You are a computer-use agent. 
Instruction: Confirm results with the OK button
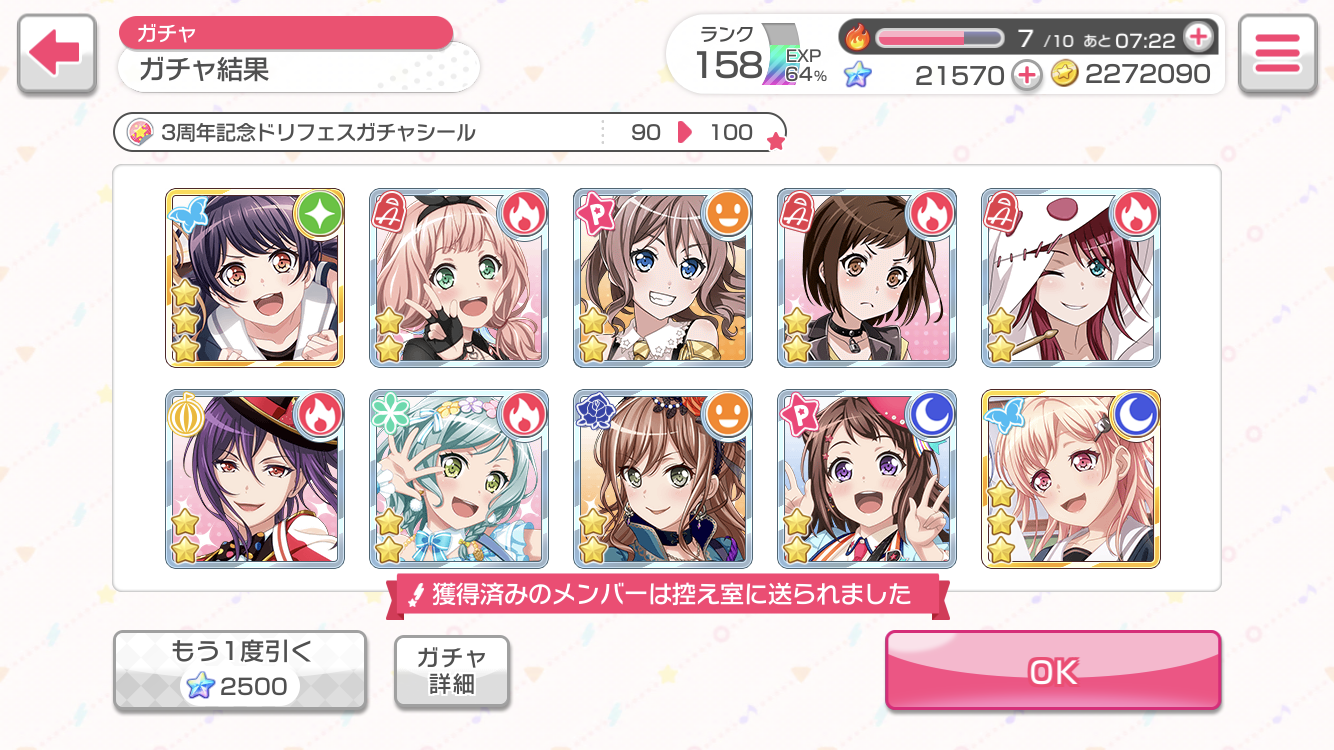(1052, 671)
